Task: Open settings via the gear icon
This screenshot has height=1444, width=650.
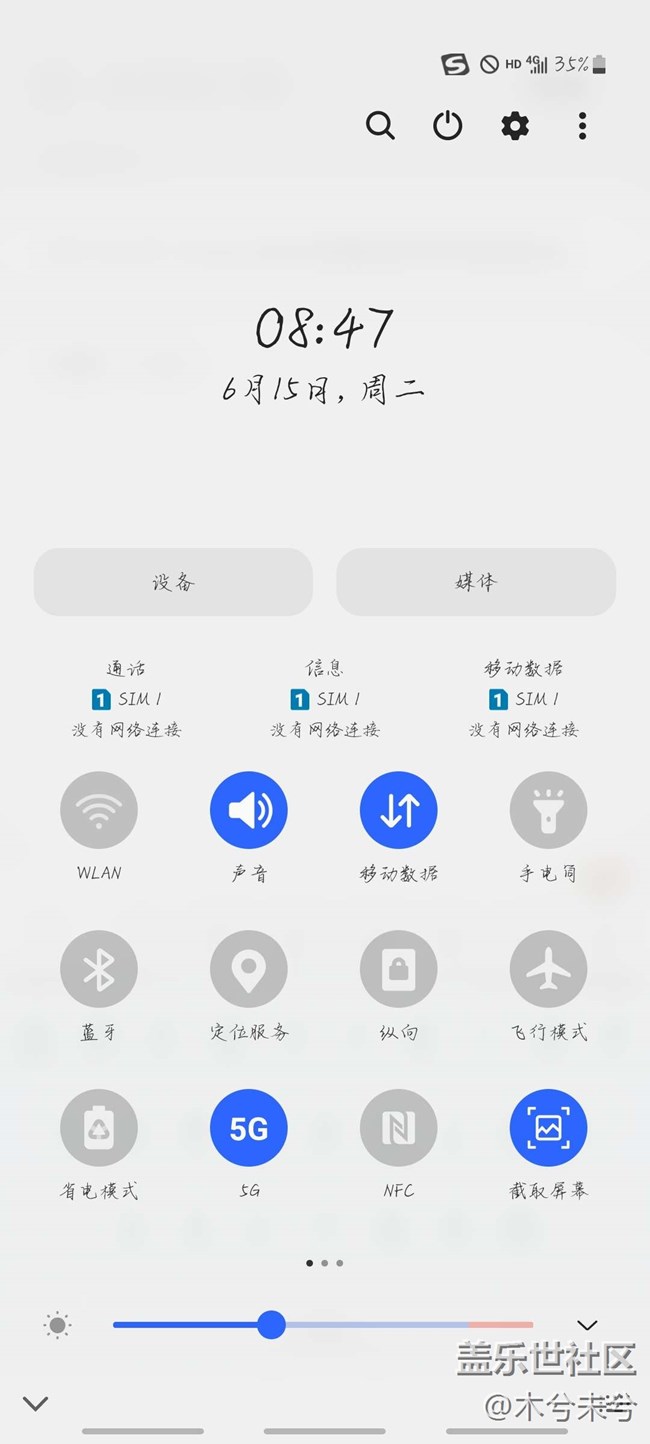Action: click(x=515, y=126)
